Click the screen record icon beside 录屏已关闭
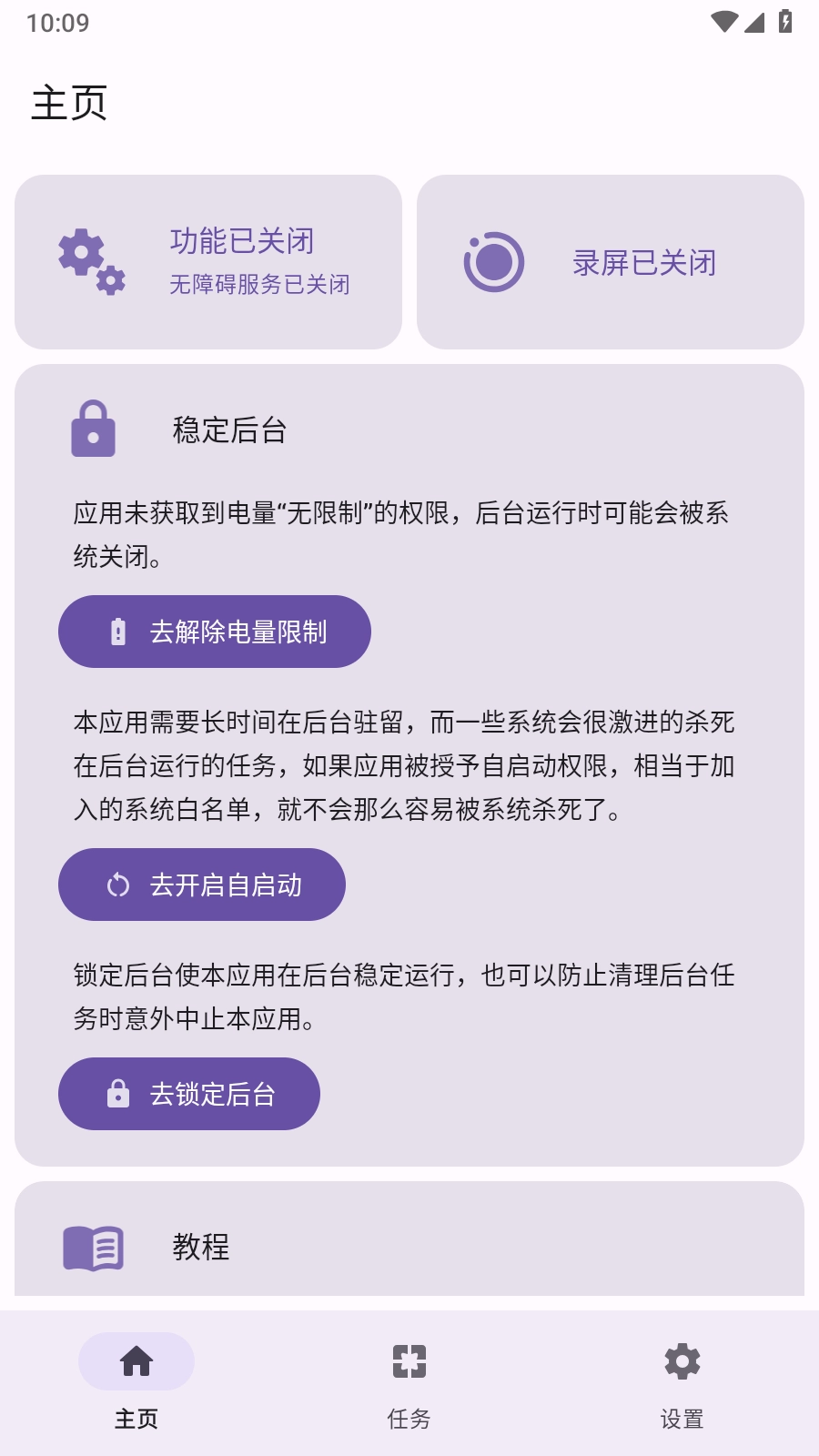Screen dimensions: 819x1456 click(x=494, y=261)
